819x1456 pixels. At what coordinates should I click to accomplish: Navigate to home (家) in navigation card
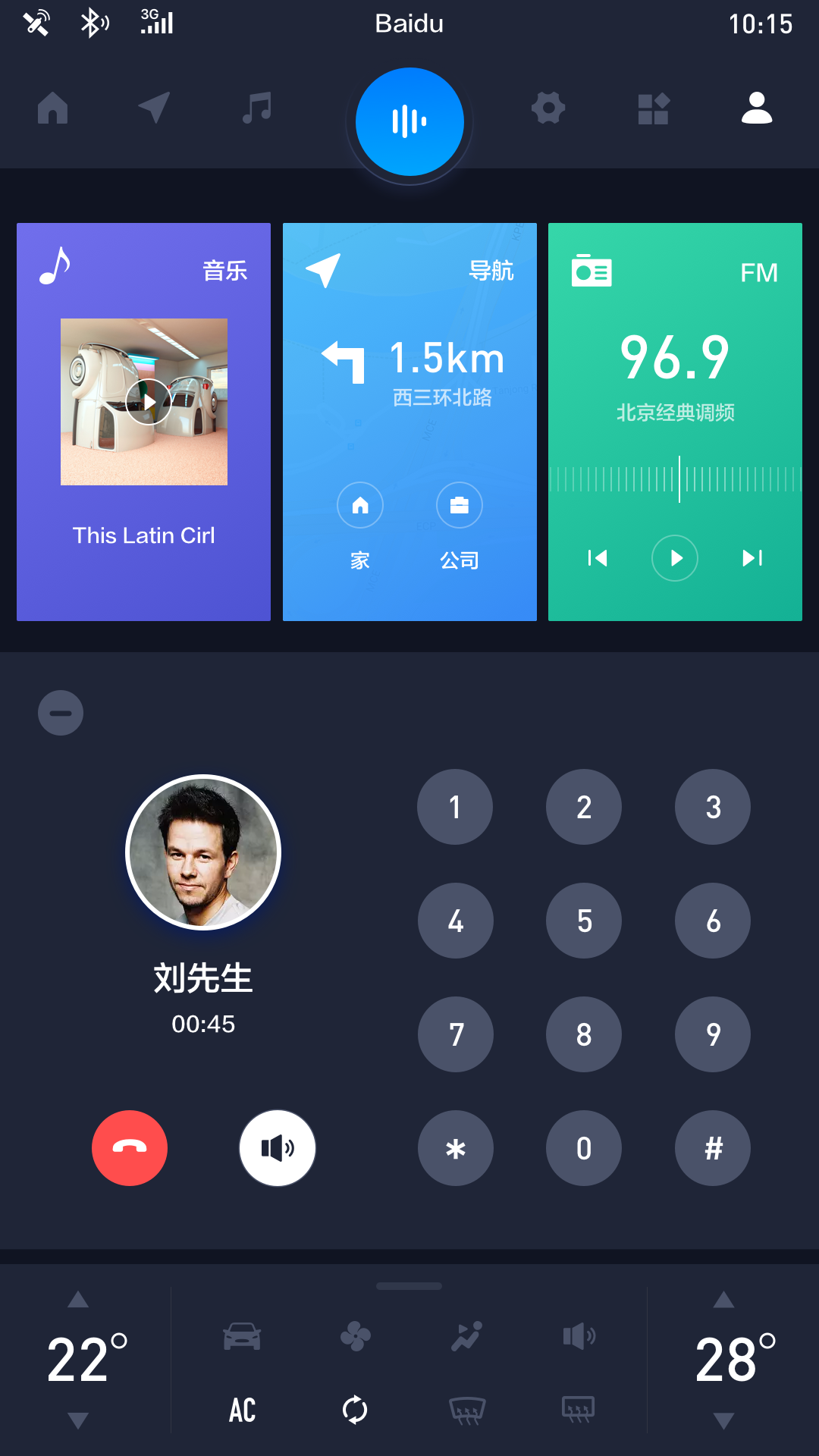(x=360, y=506)
